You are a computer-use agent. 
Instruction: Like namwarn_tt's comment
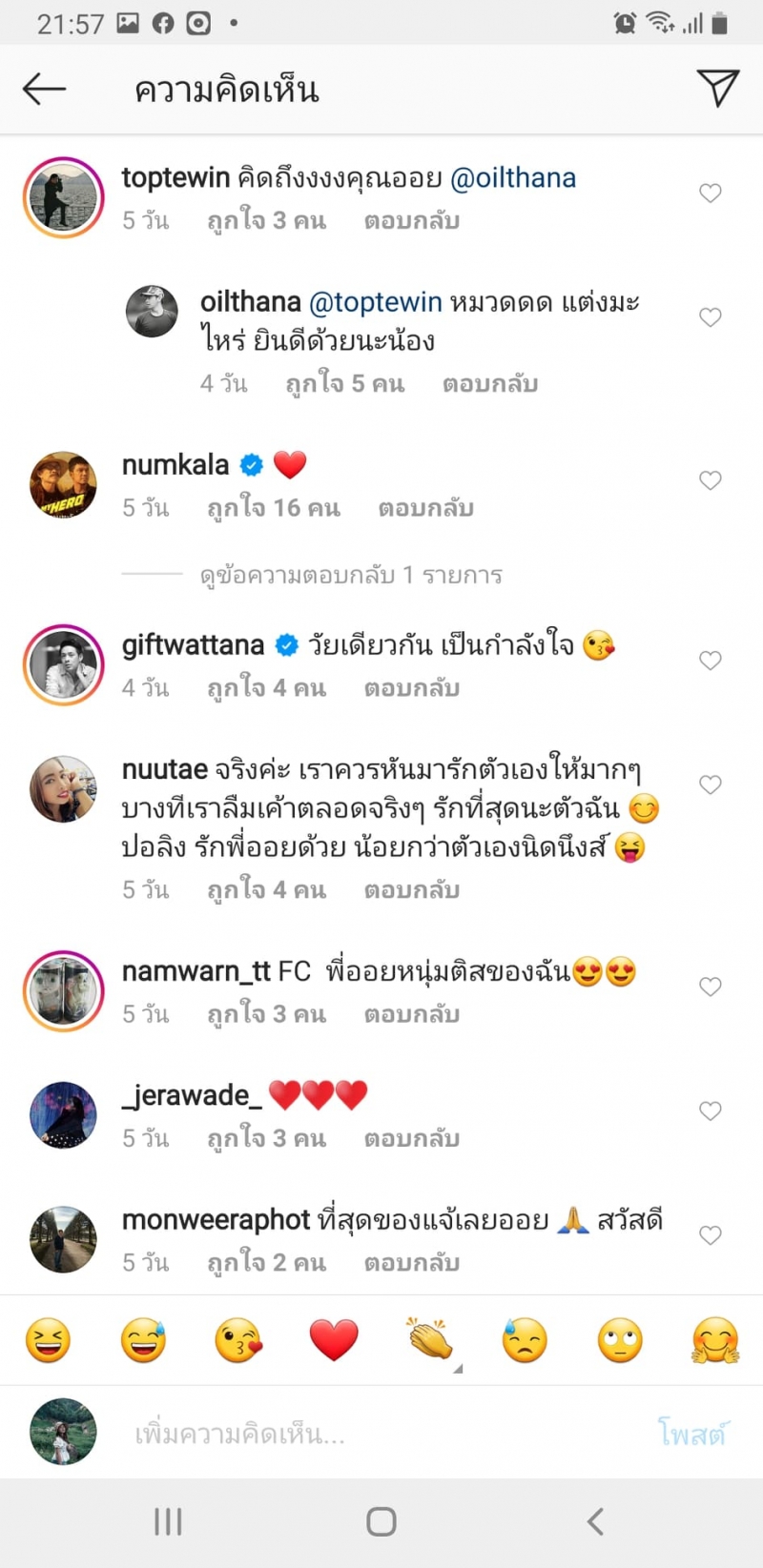pyautogui.click(x=711, y=987)
